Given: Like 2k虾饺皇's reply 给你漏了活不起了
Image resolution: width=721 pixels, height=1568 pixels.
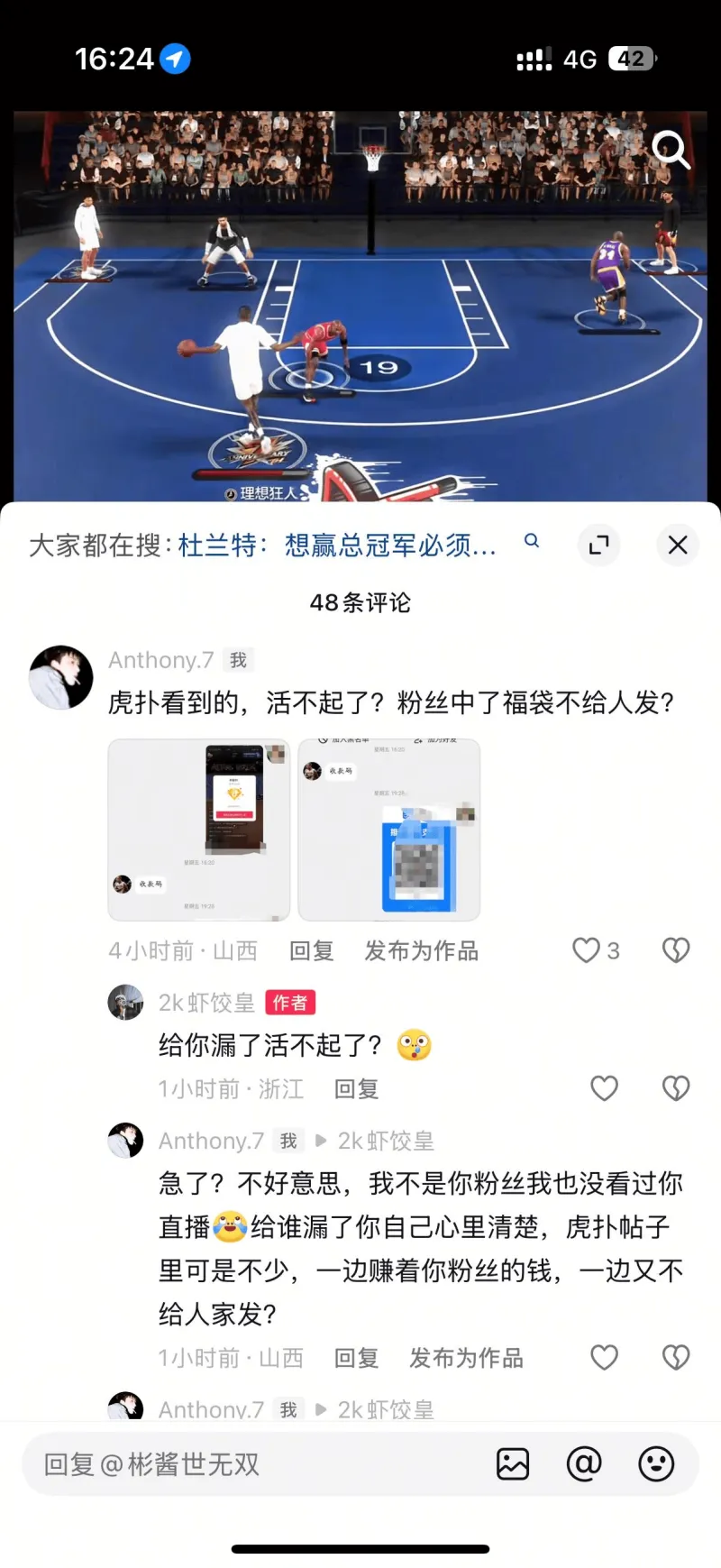Looking at the screenshot, I should (x=604, y=1088).
